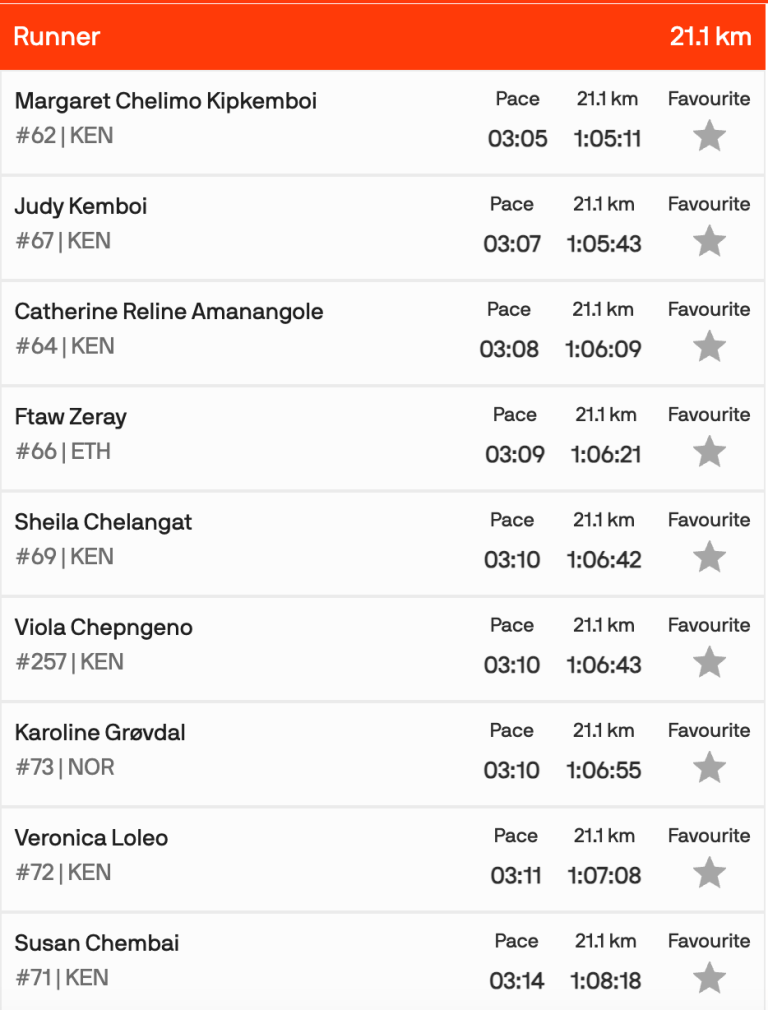Star Catherine Reline Amanangole as favourite
768x1010 pixels.
pos(709,346)
